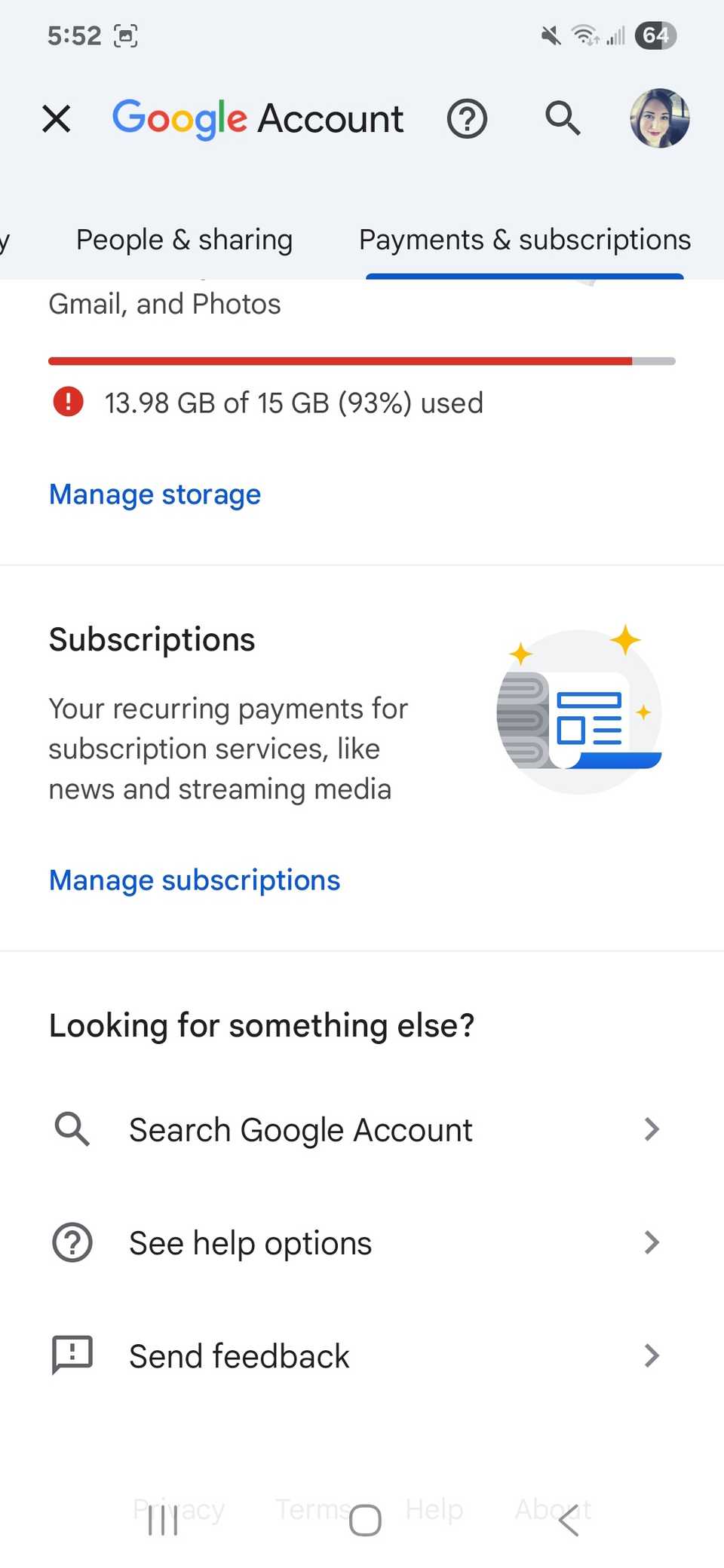Open the help question mark icon
Image resolution: width=724 pixels, height=1568 pixels.
467,118
